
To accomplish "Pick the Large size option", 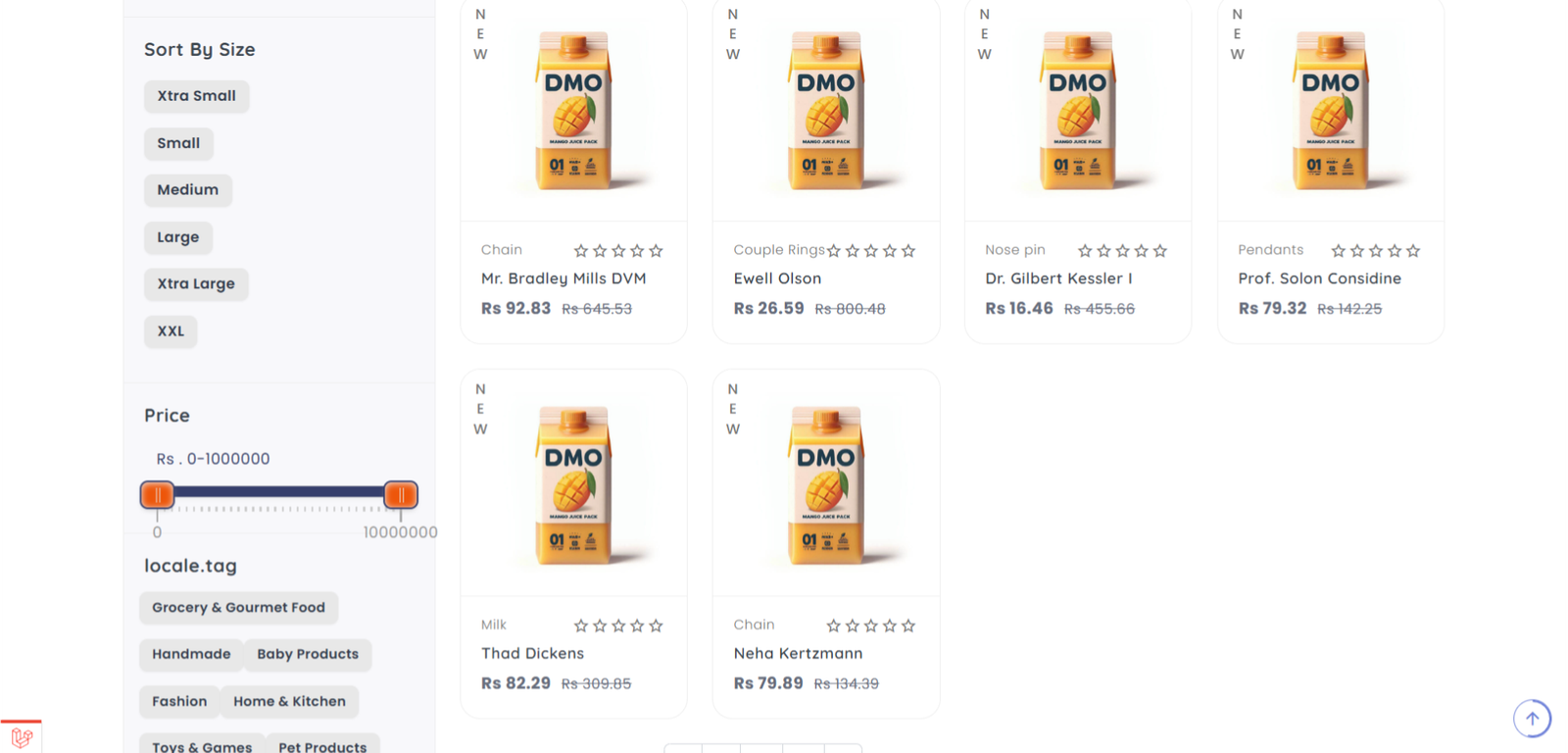I will 177,237.
